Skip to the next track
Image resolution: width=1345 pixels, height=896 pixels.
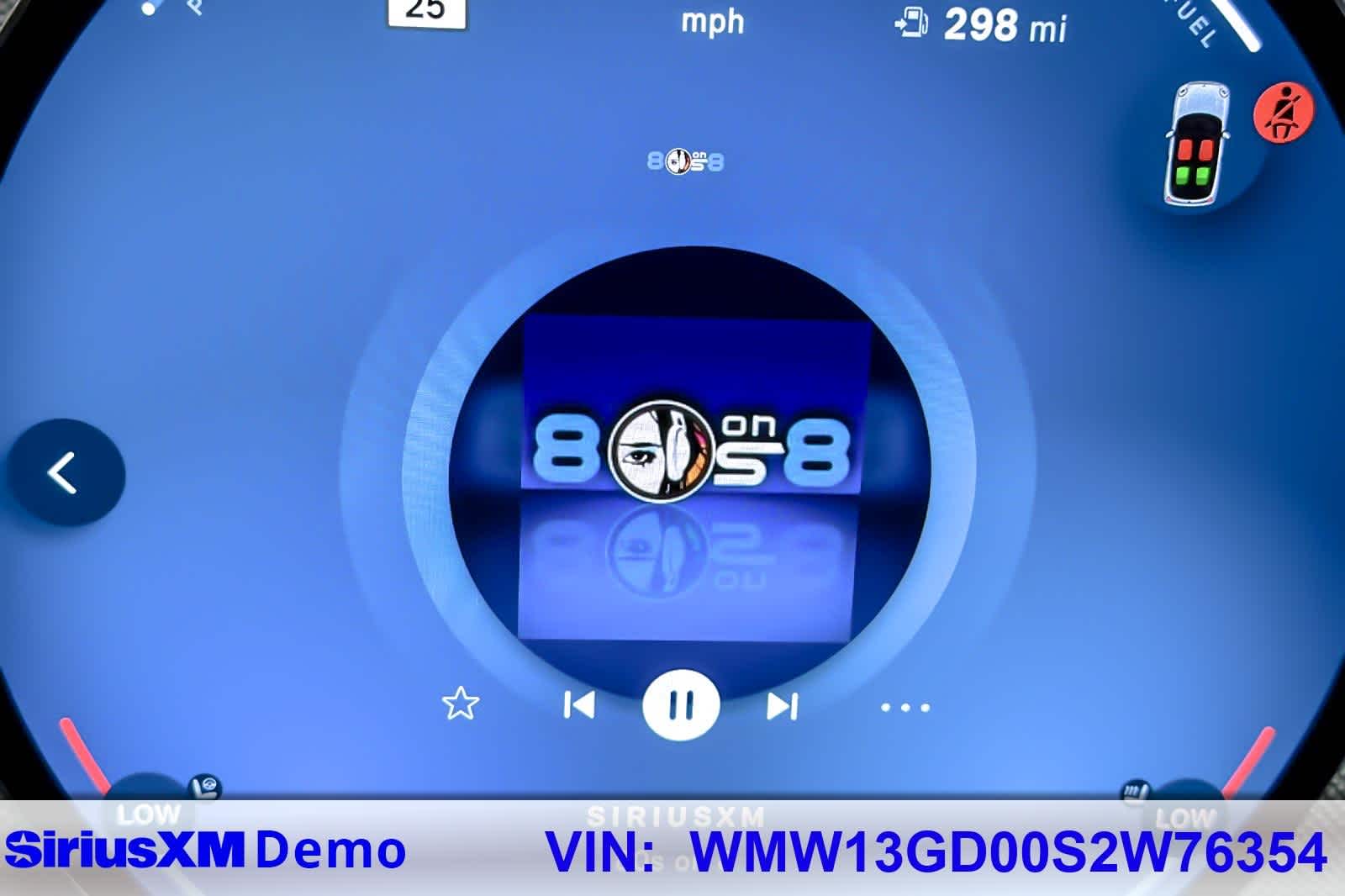(x=782, y=706)
